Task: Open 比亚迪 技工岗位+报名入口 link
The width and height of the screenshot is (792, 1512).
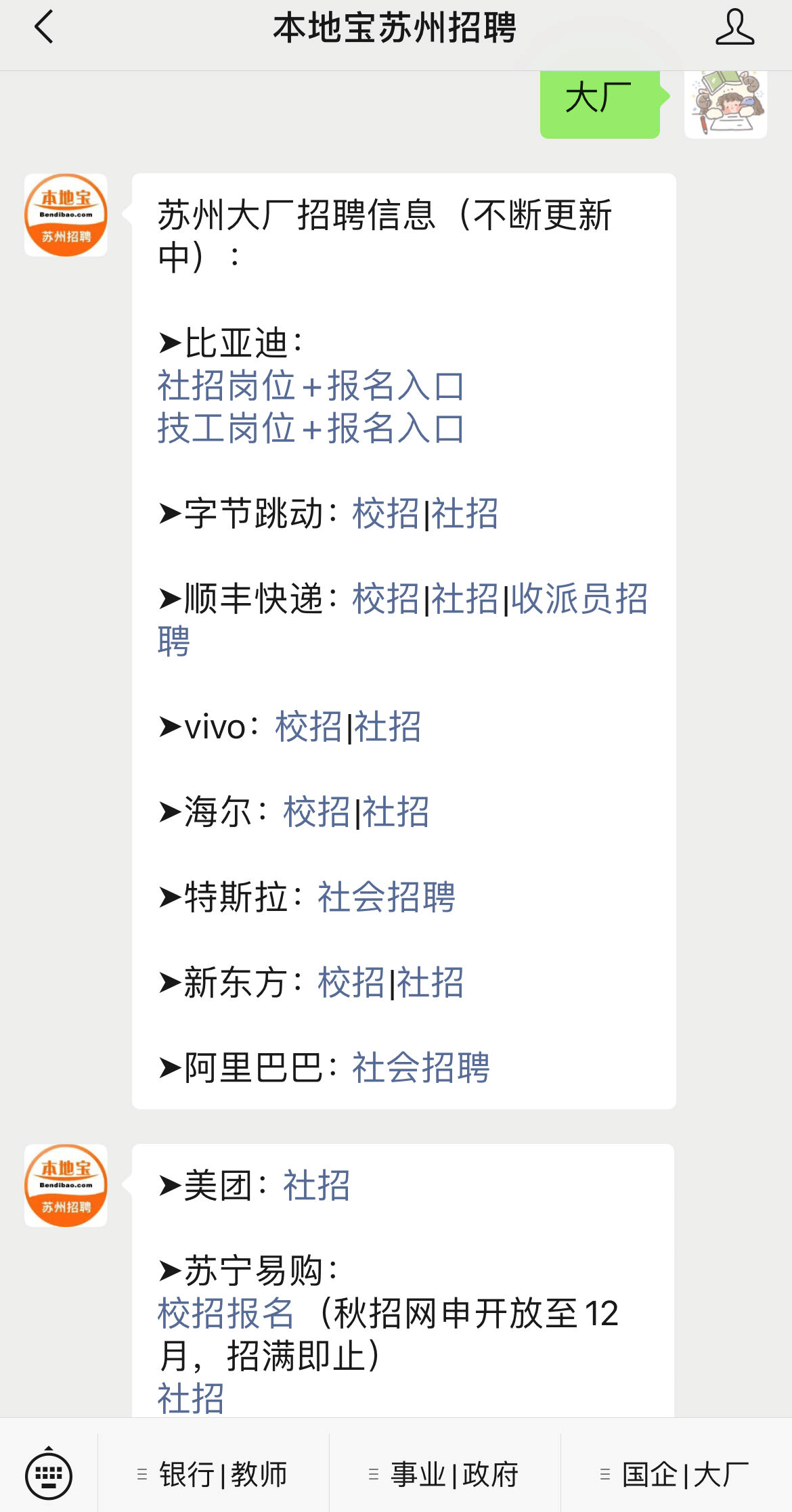Action: (x=311, y=428)
